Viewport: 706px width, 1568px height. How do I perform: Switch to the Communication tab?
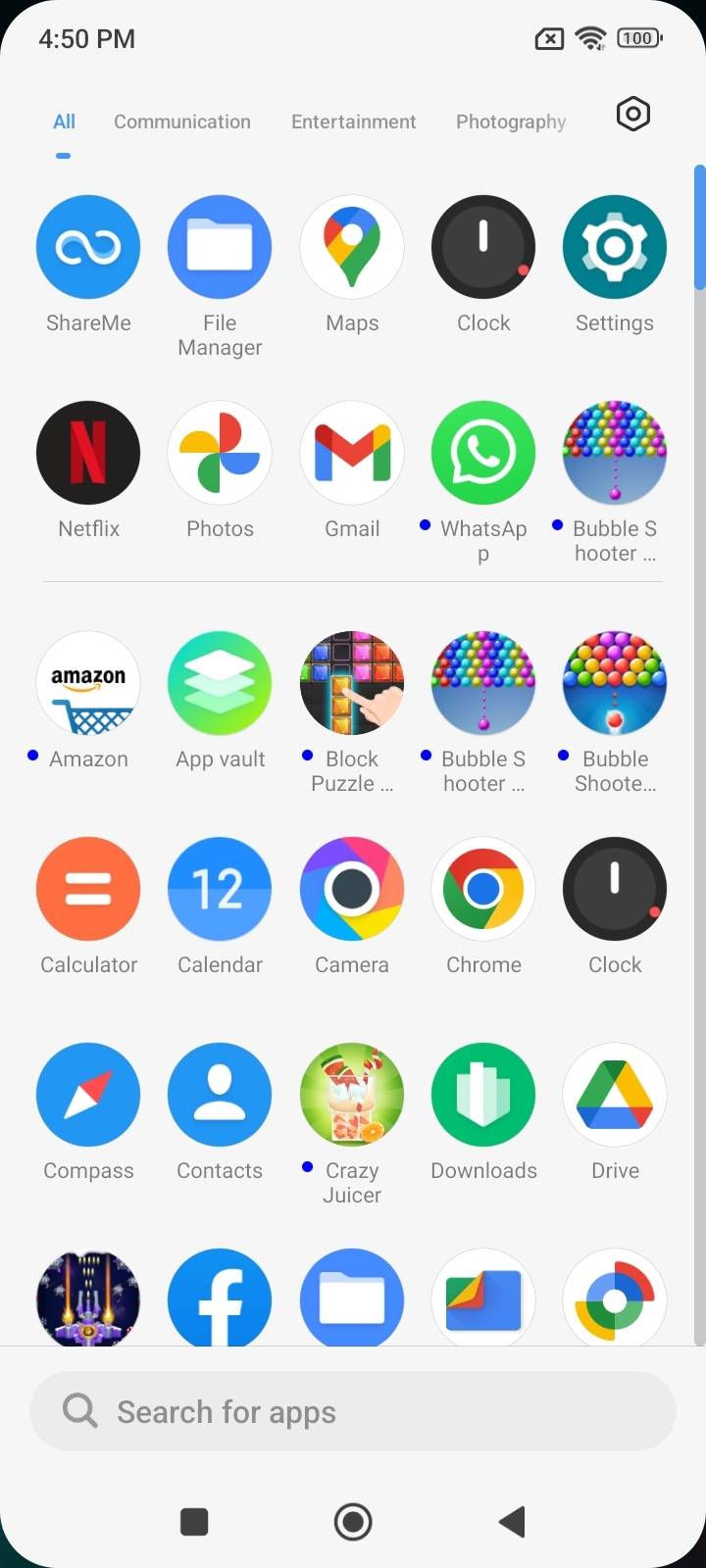(182, 122)
